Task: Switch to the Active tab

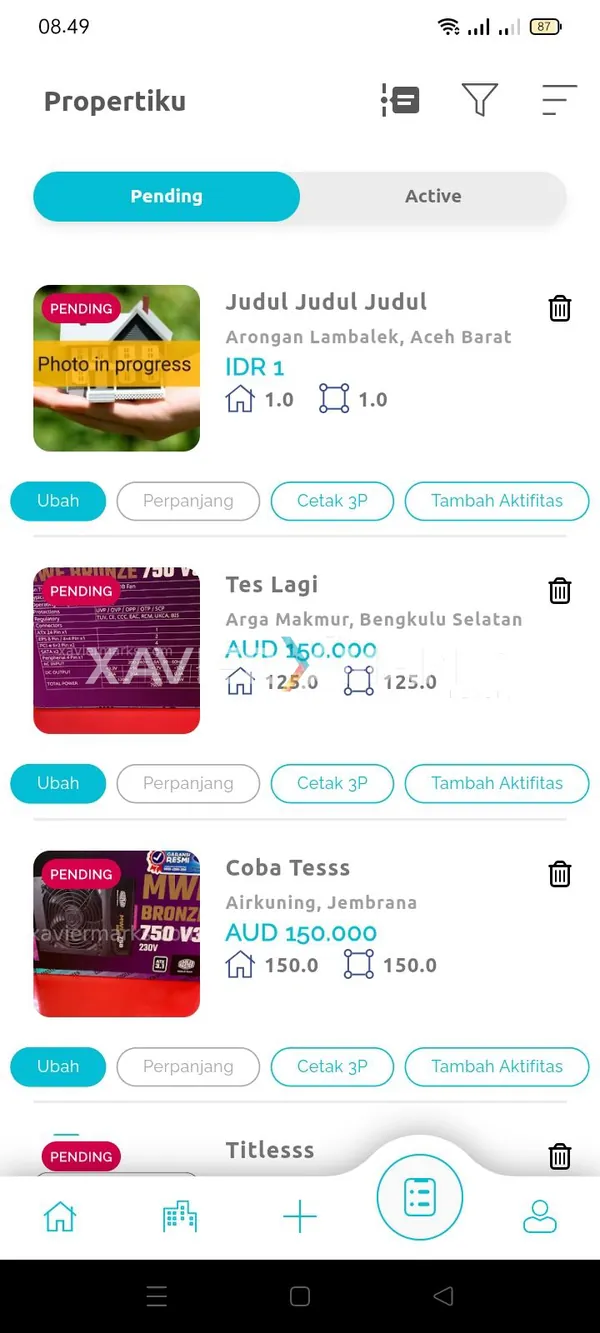Action: (433, 196)
